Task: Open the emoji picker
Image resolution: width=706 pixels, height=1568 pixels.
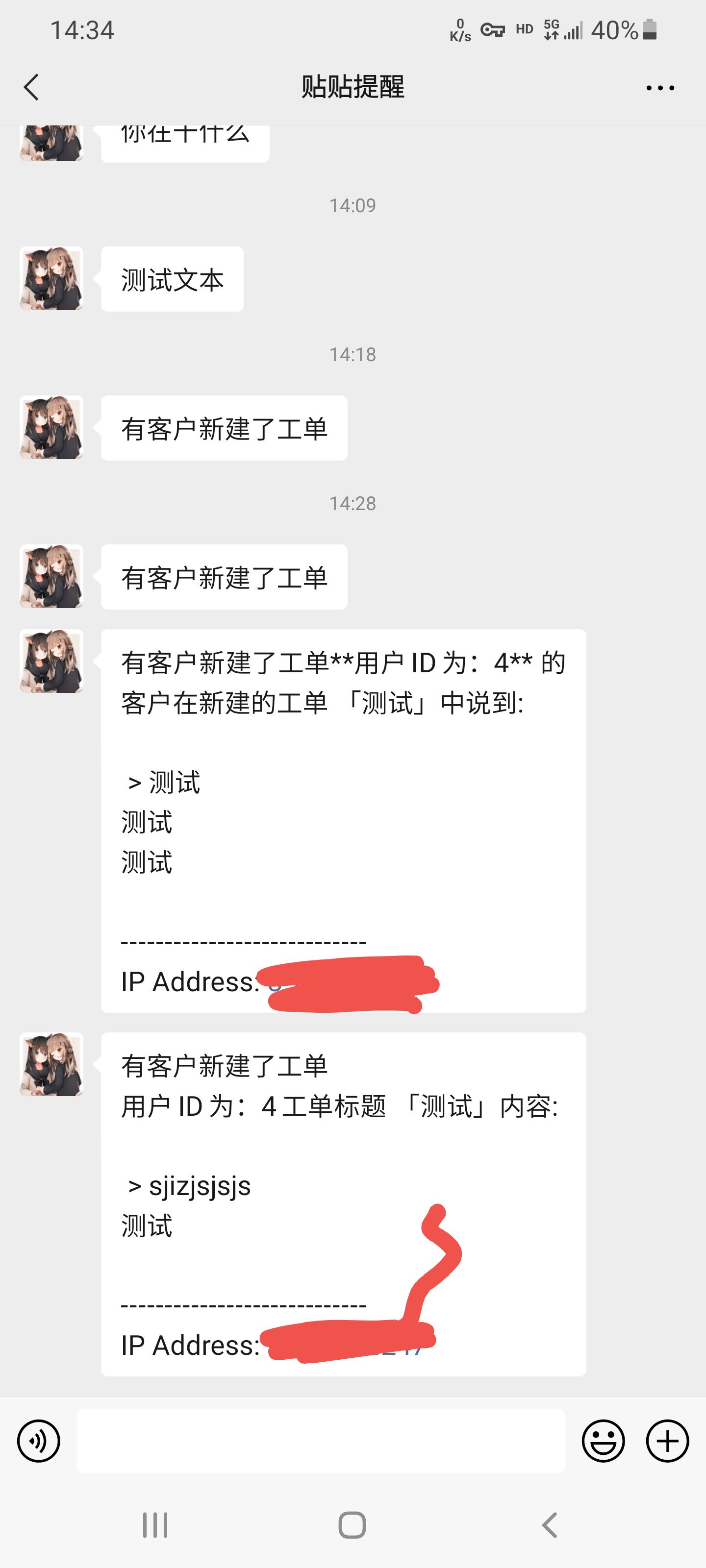Action: pos(603,1441)
